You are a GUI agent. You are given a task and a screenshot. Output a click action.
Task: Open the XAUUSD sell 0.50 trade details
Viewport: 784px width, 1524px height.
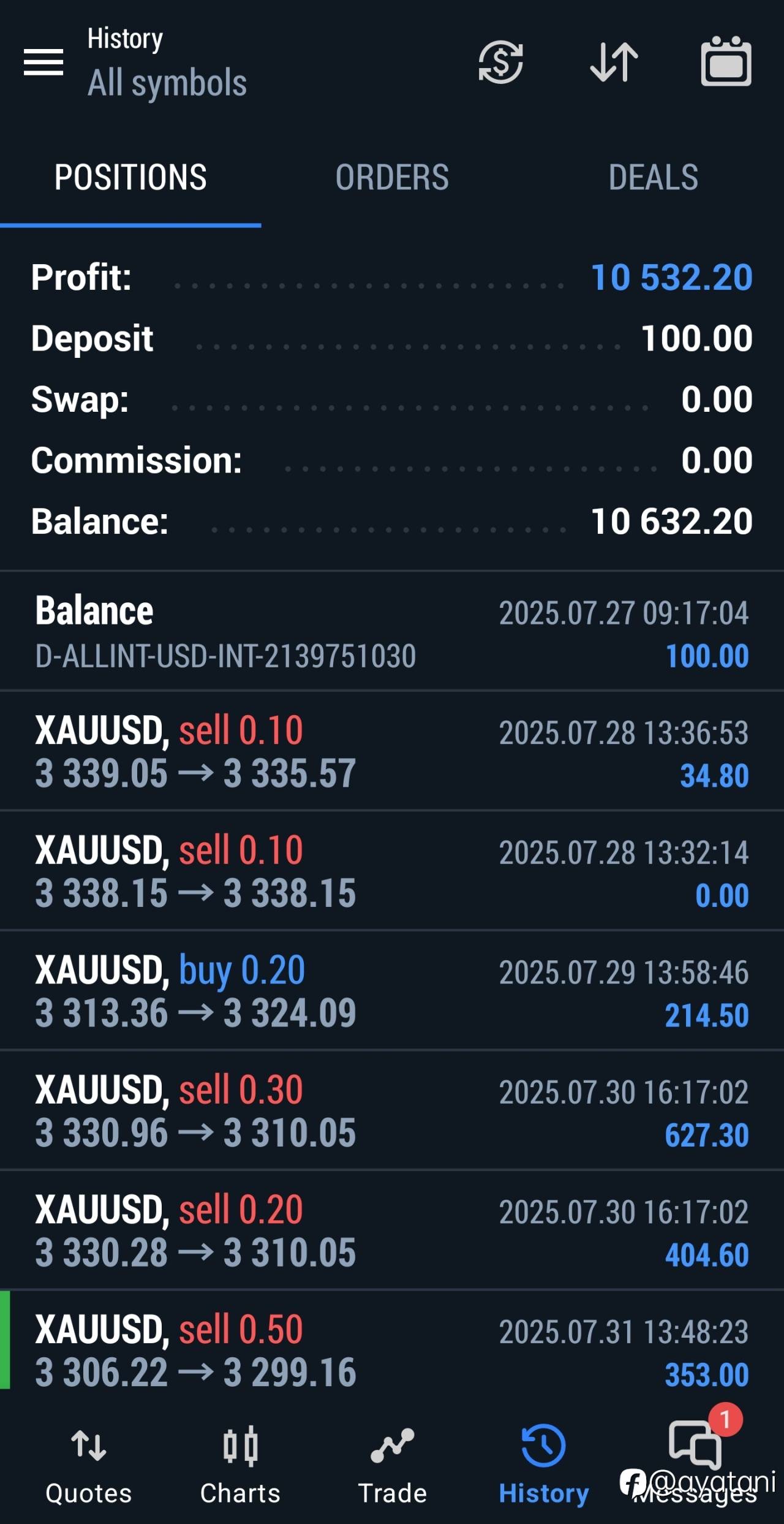tap(392, 1350)
